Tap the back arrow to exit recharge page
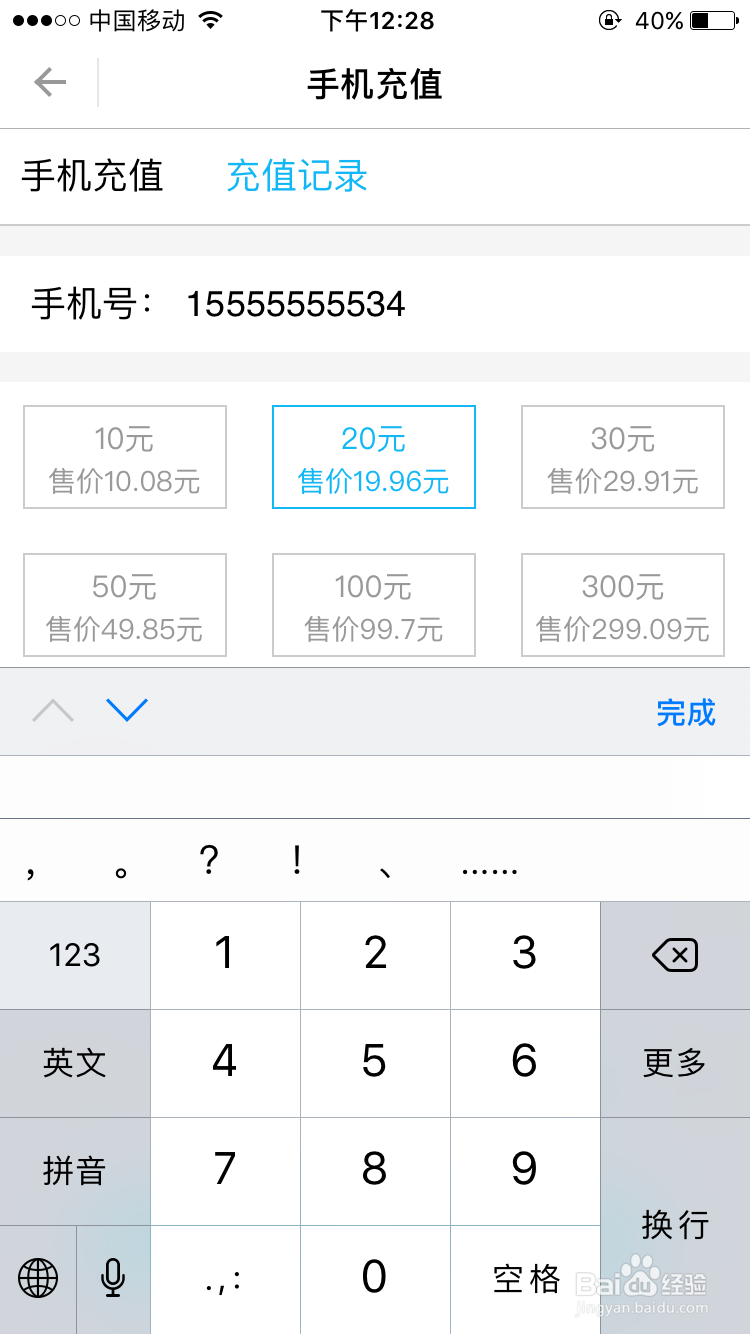This screenshot has height=1334, width=750. pyautogui.click(x=49, y=84)
